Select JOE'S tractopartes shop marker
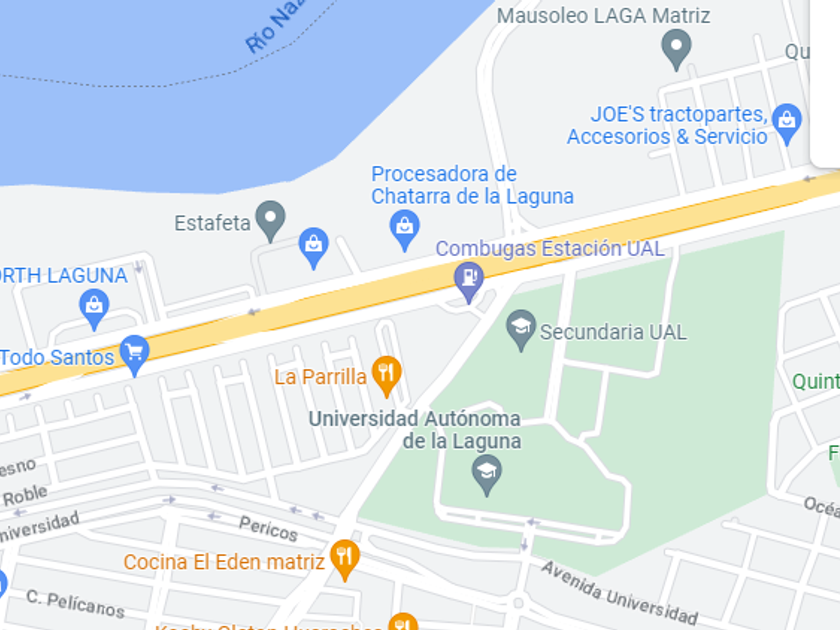840x630 pixels. 786,123
